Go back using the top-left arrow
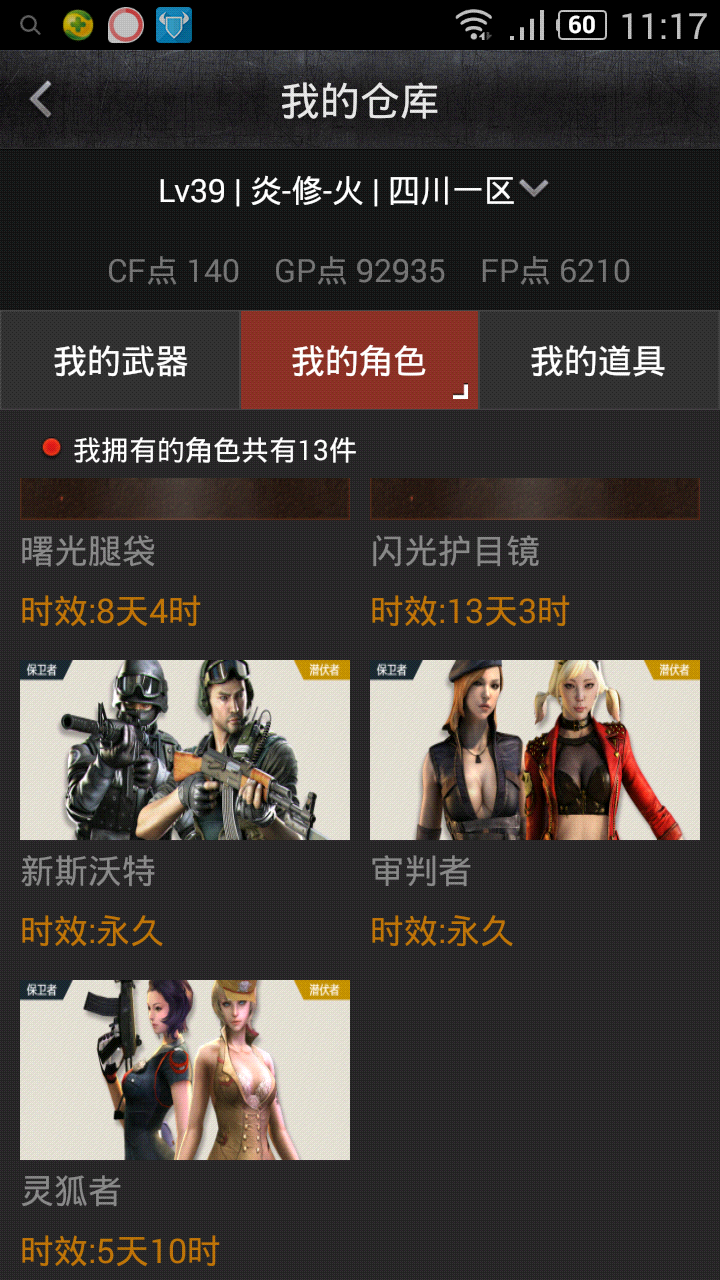This screenshot has width=720, height=1280. tap(41, 101)
